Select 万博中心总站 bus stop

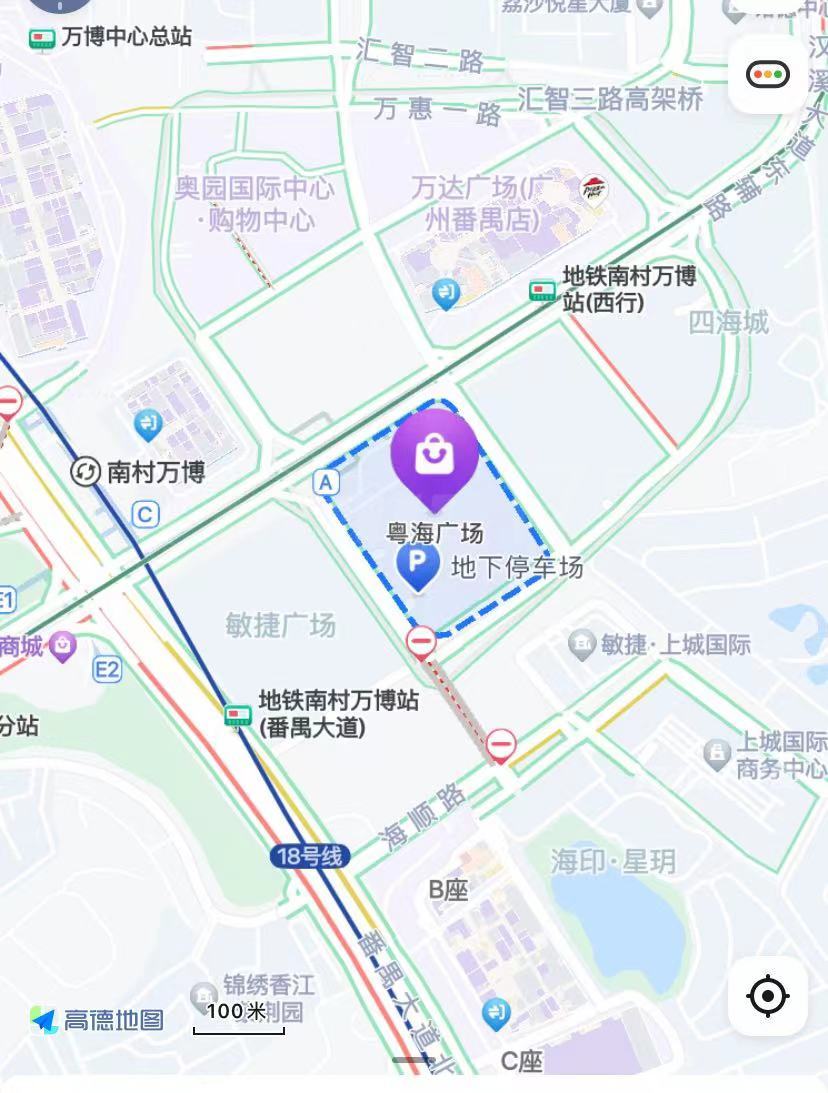point(42,39)
